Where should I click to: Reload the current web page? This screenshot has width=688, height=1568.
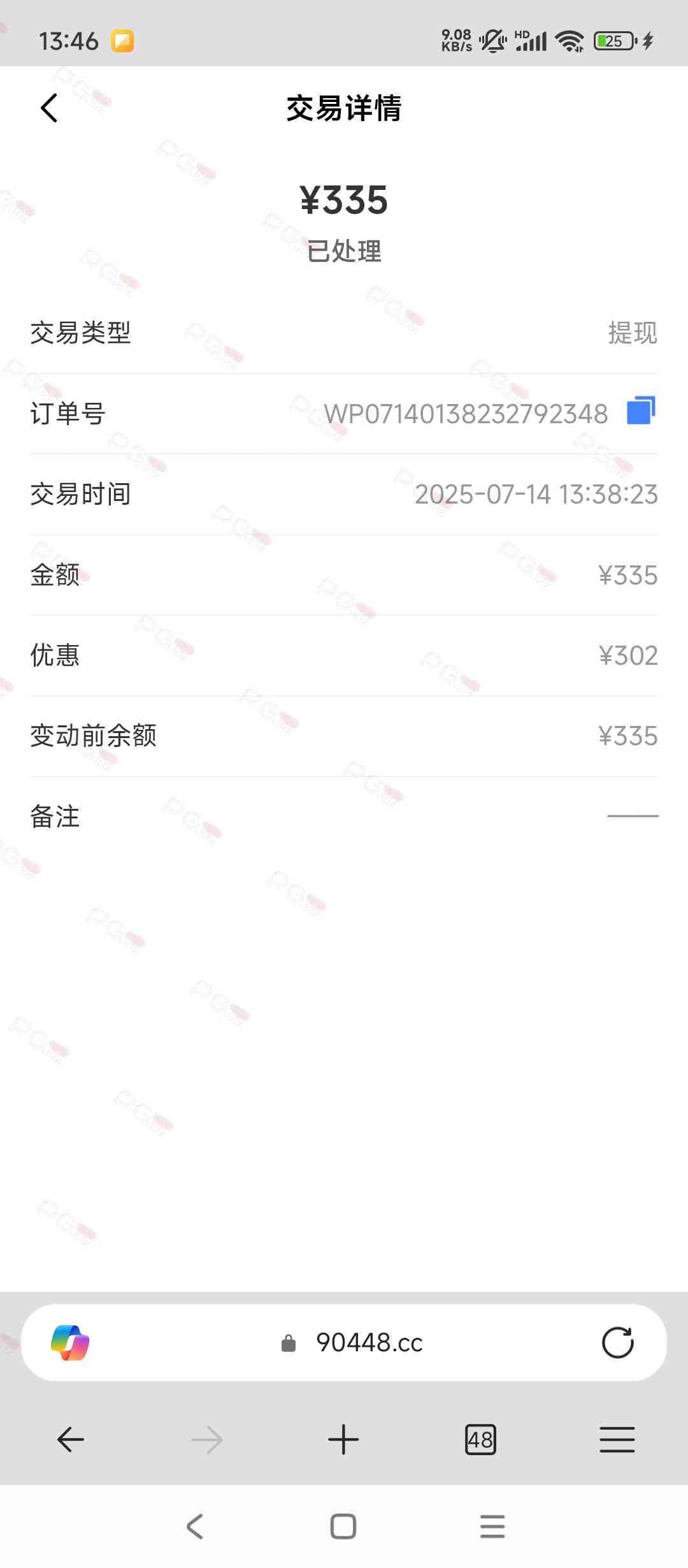(617, 1342)
